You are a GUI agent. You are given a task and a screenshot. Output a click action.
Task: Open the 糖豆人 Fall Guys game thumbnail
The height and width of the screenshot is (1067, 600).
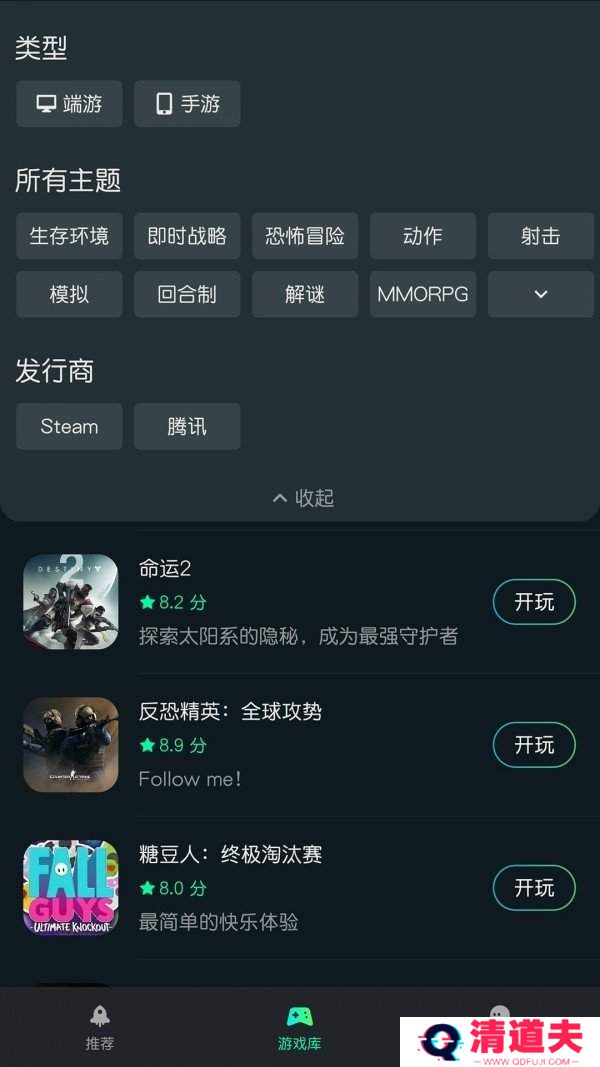click(71, 888)
